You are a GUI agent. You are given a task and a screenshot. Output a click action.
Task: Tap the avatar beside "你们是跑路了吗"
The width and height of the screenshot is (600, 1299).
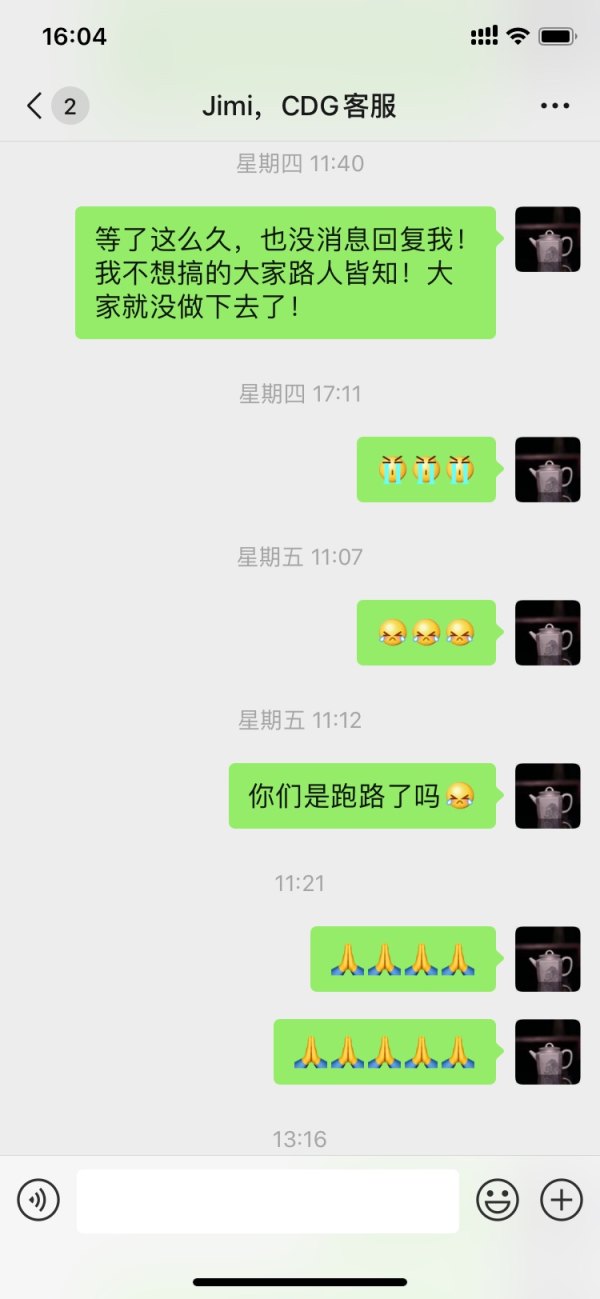547,796
